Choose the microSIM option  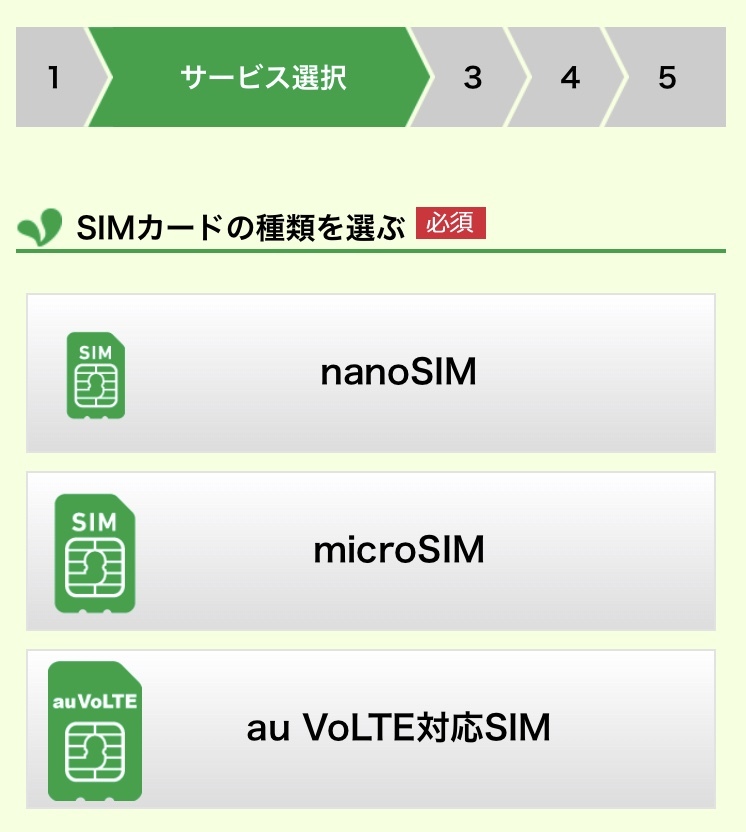pos(371,551)
